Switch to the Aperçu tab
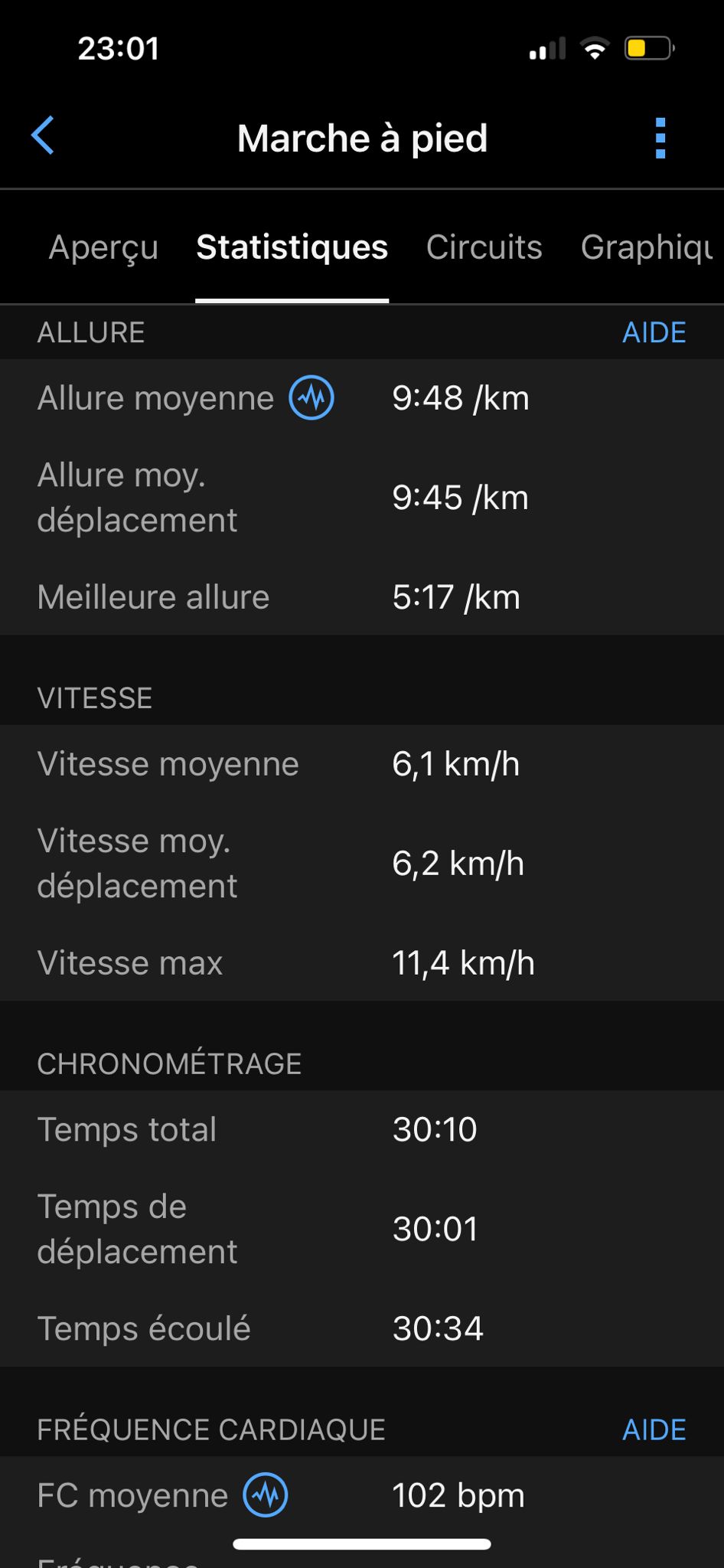 pos(103,247)
